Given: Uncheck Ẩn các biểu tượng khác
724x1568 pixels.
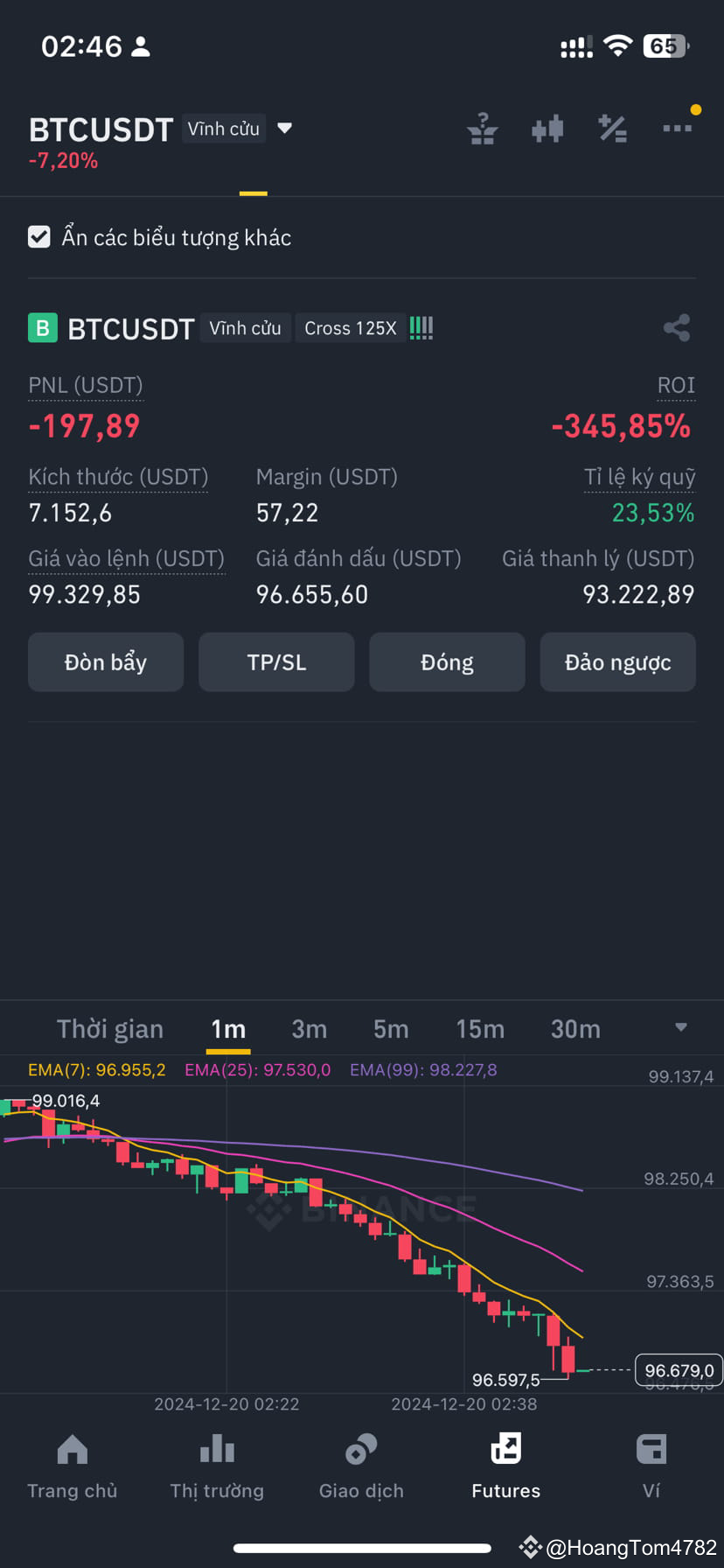Looking at the screenshot, I should pos(39,236).
